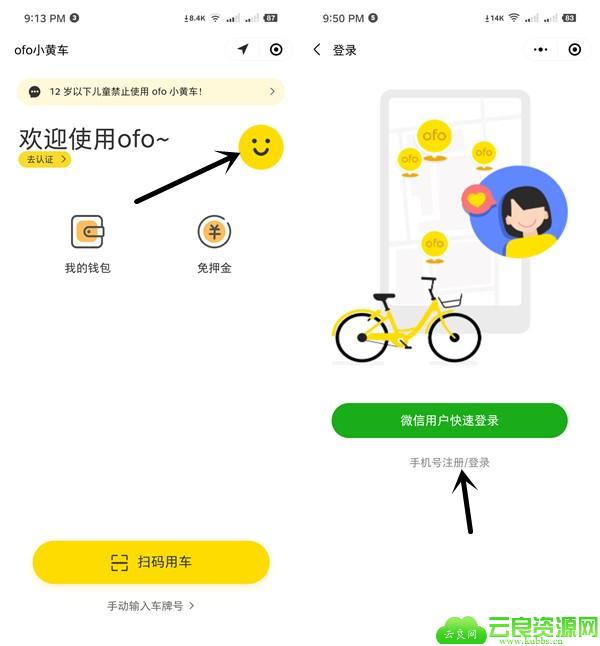Open the yellow smiley face profile icon
The height and width of the screenshot is (646, 600).
261,148
